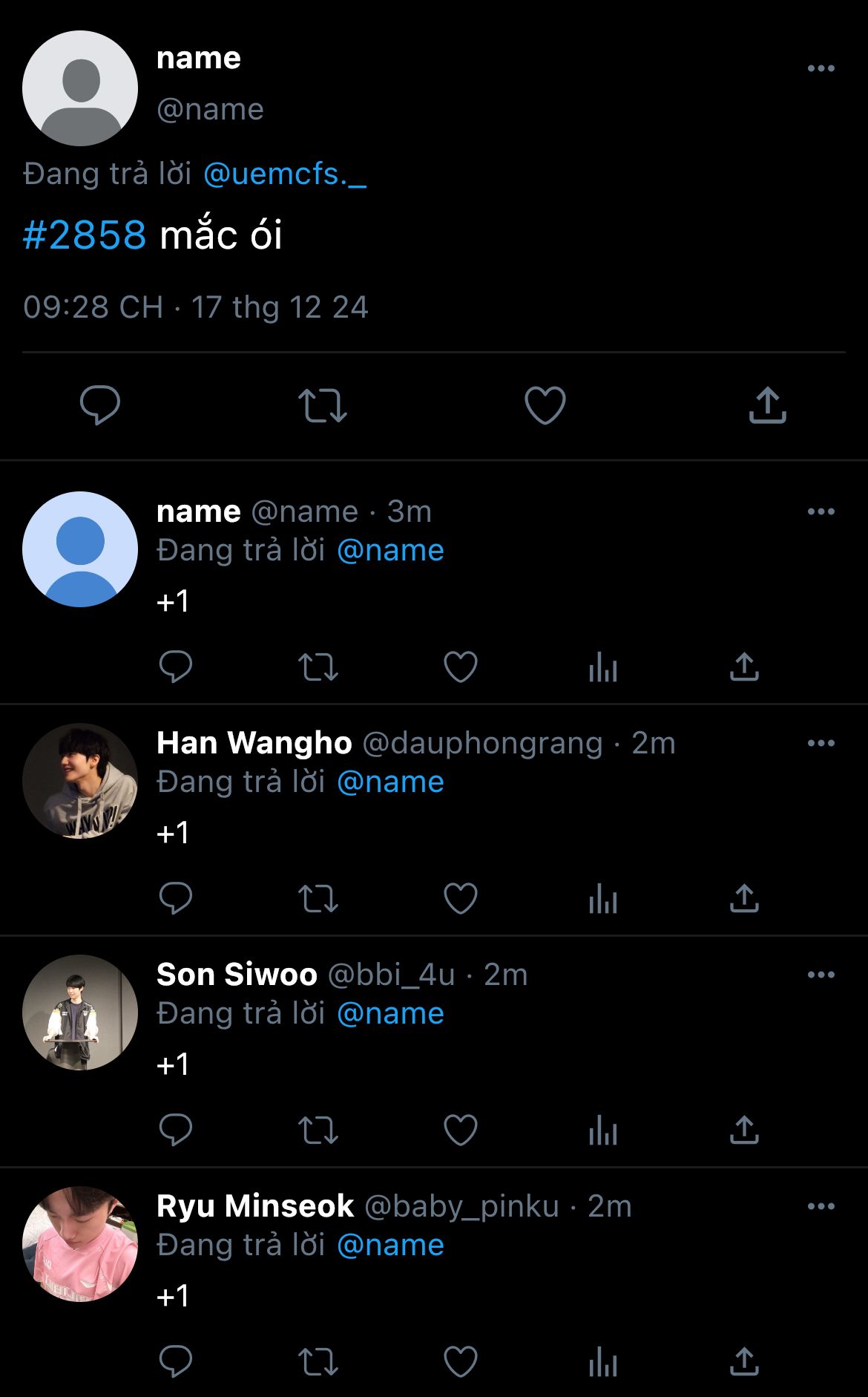Open overflow menu on Han Wangho's reply
868x1397 pixels.
point(821,743)
